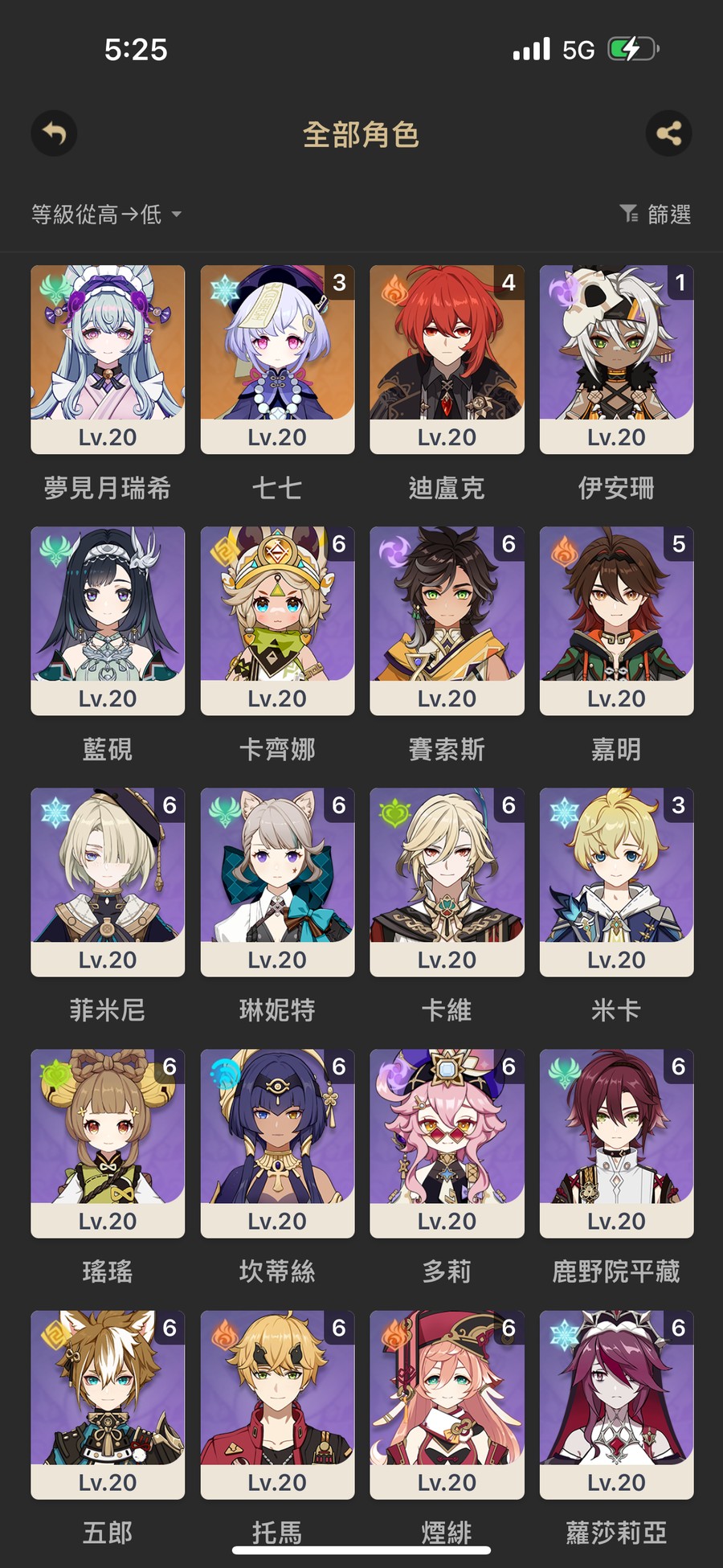Open the 篩選 filter
This screenshot has height=1568, width=723.
(x=656, y=215)
